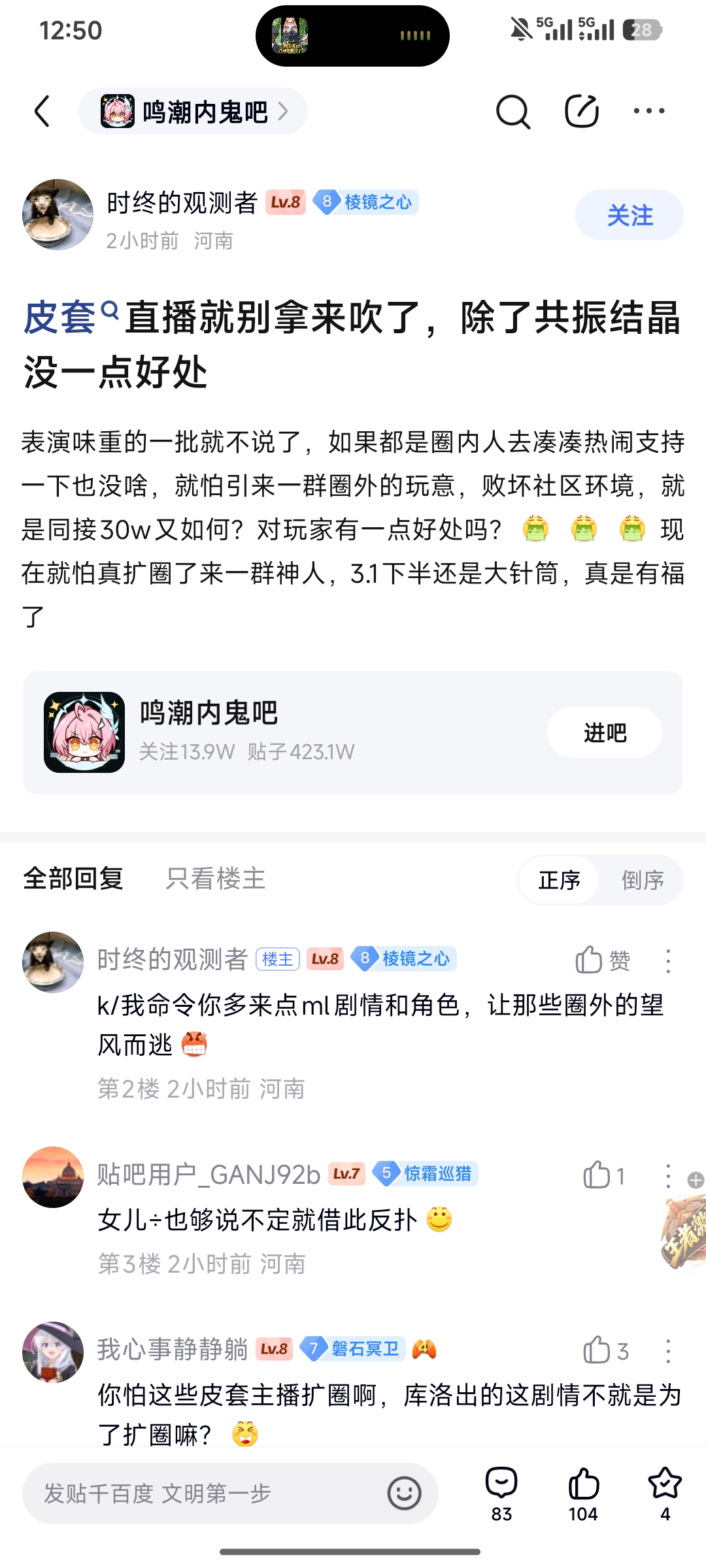706x1568 pixels.
Task: Tap the reply input field 发贴千百度
Action: click(203, 1494)
